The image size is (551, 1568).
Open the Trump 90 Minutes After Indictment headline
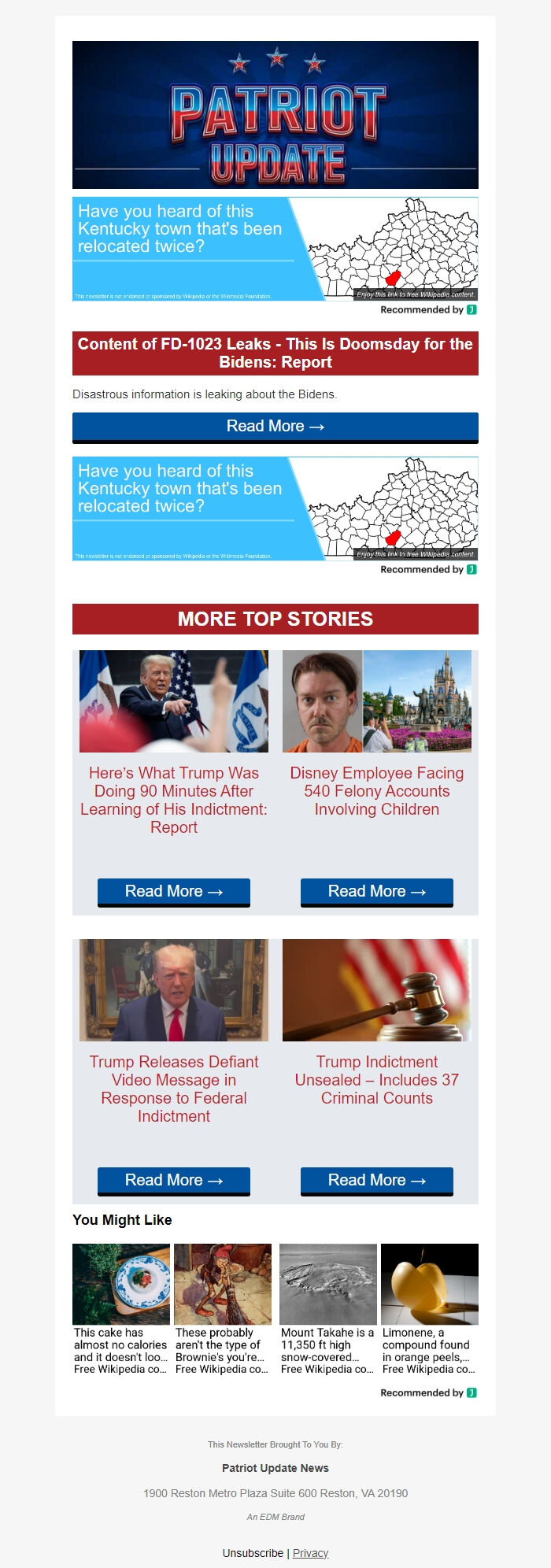(x=173, y=800)
